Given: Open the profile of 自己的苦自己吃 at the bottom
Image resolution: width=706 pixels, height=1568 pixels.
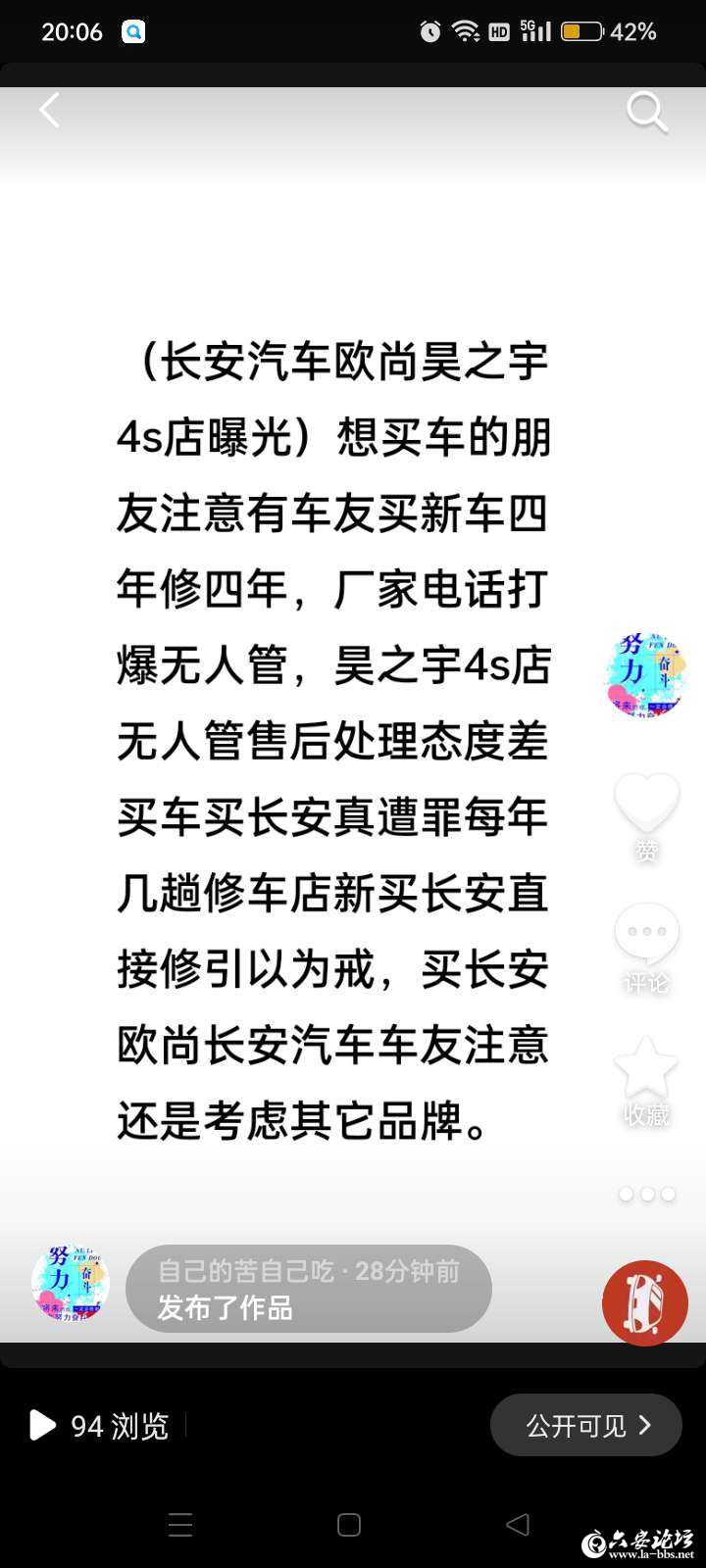Looking at the screenshot, I should 71,1283.
